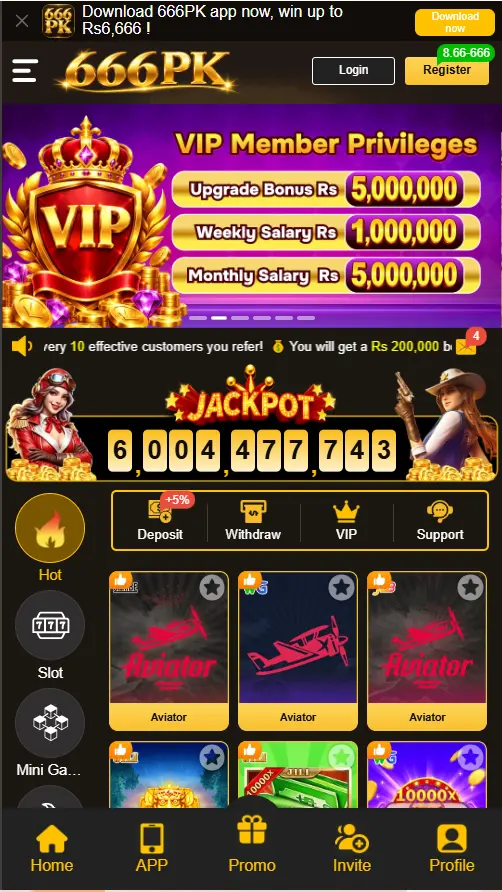Tap the Download now button
The image size is (502, 892).
click(455, 23)
